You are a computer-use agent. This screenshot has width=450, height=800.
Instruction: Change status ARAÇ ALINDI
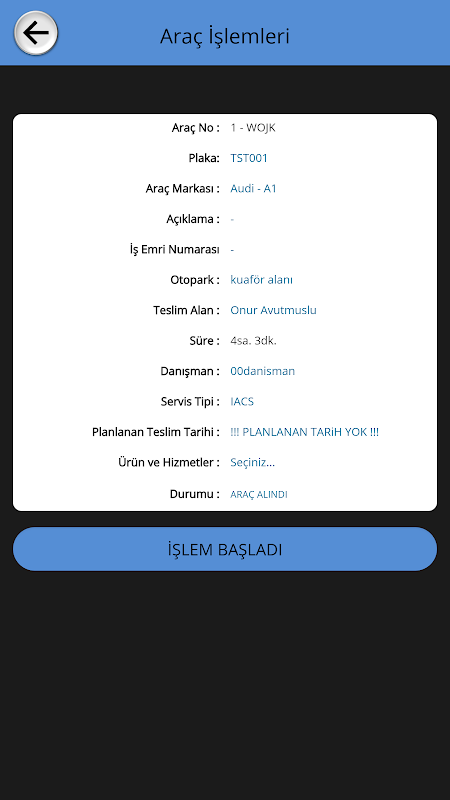pyautogui.click(x=259, y=494)
